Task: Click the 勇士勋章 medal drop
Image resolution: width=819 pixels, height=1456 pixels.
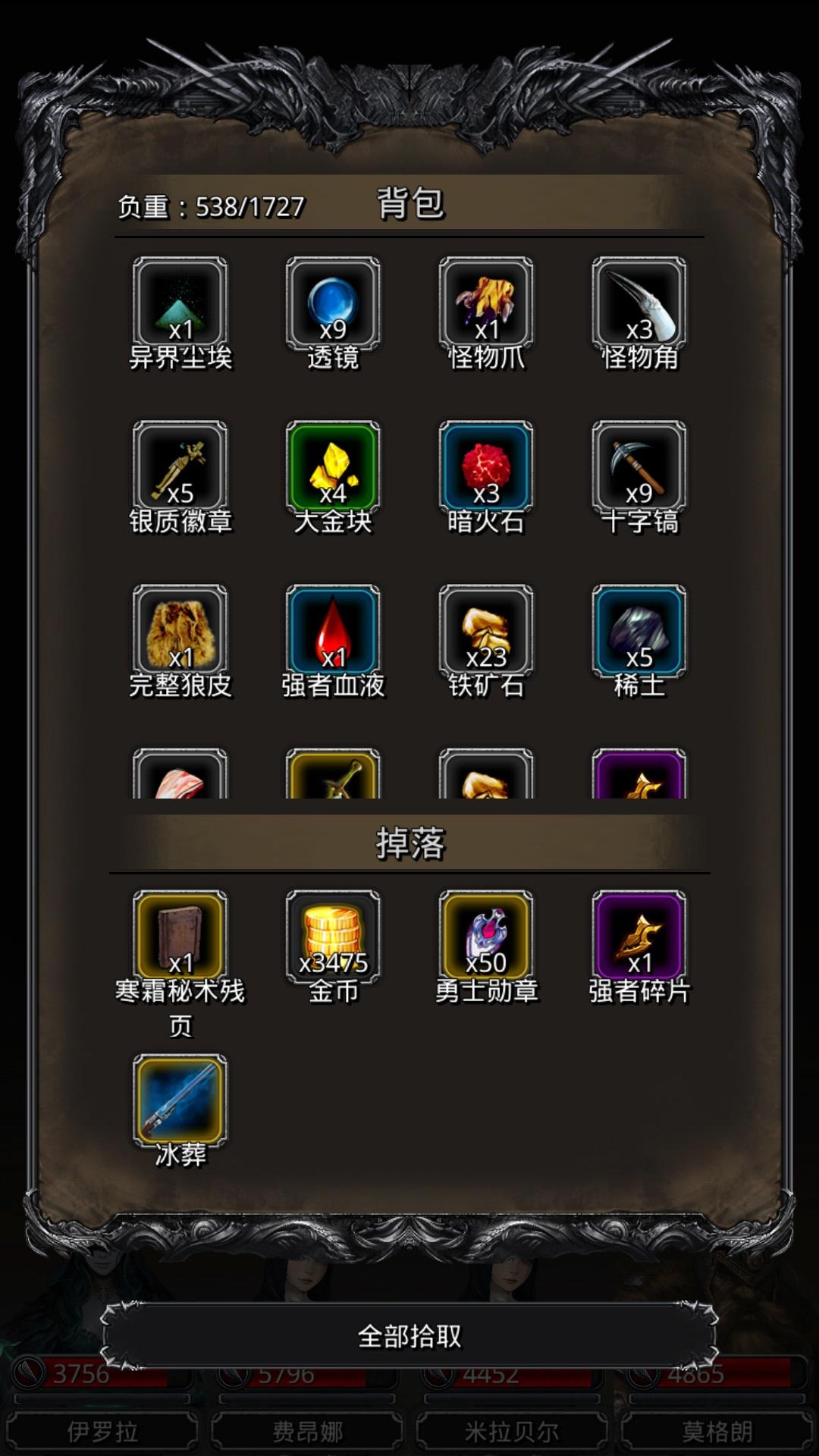Action: coord(486,938)
